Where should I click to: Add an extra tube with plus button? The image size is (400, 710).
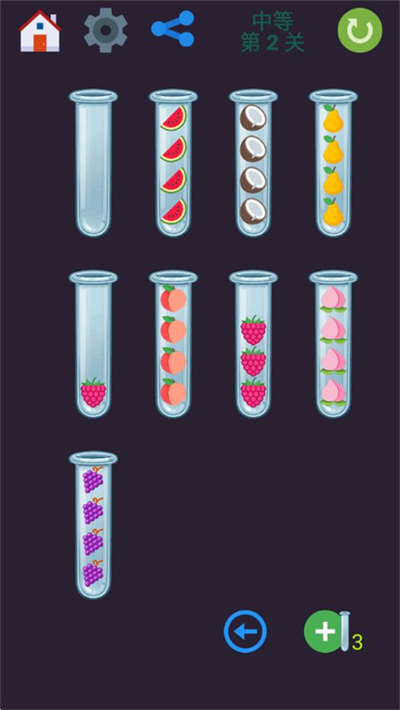point(333,631)
